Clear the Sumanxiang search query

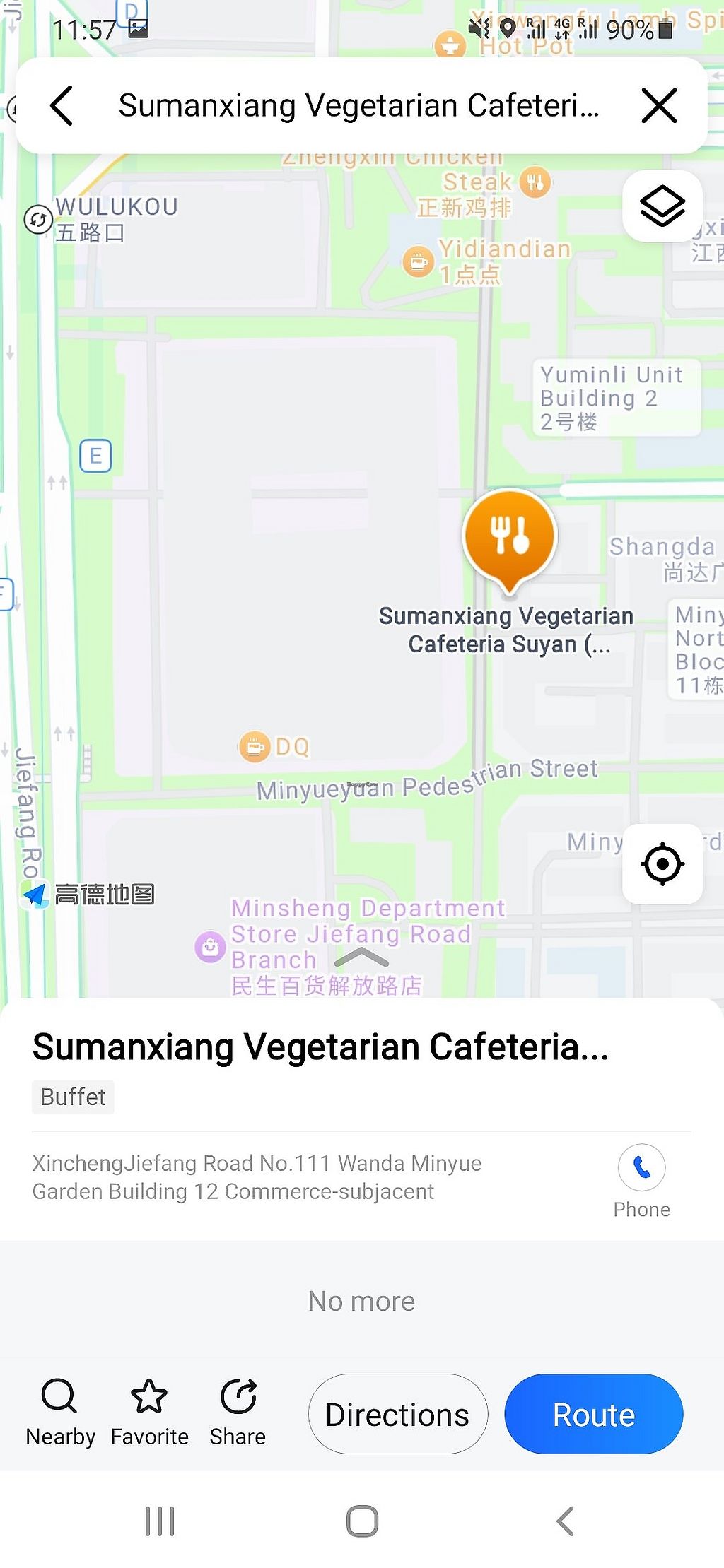[659, 106]
